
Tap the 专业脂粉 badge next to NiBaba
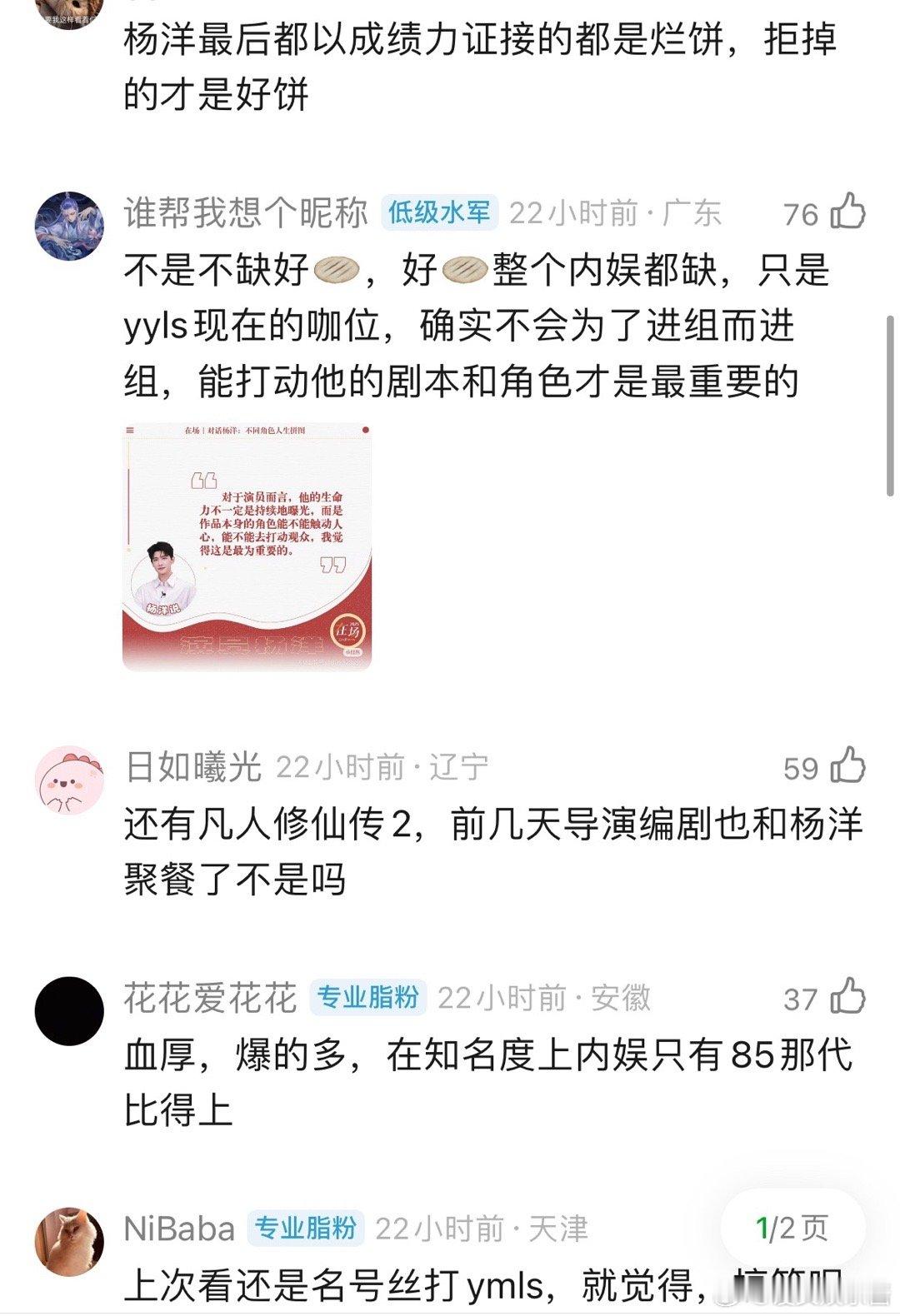tap(305, 1227)
